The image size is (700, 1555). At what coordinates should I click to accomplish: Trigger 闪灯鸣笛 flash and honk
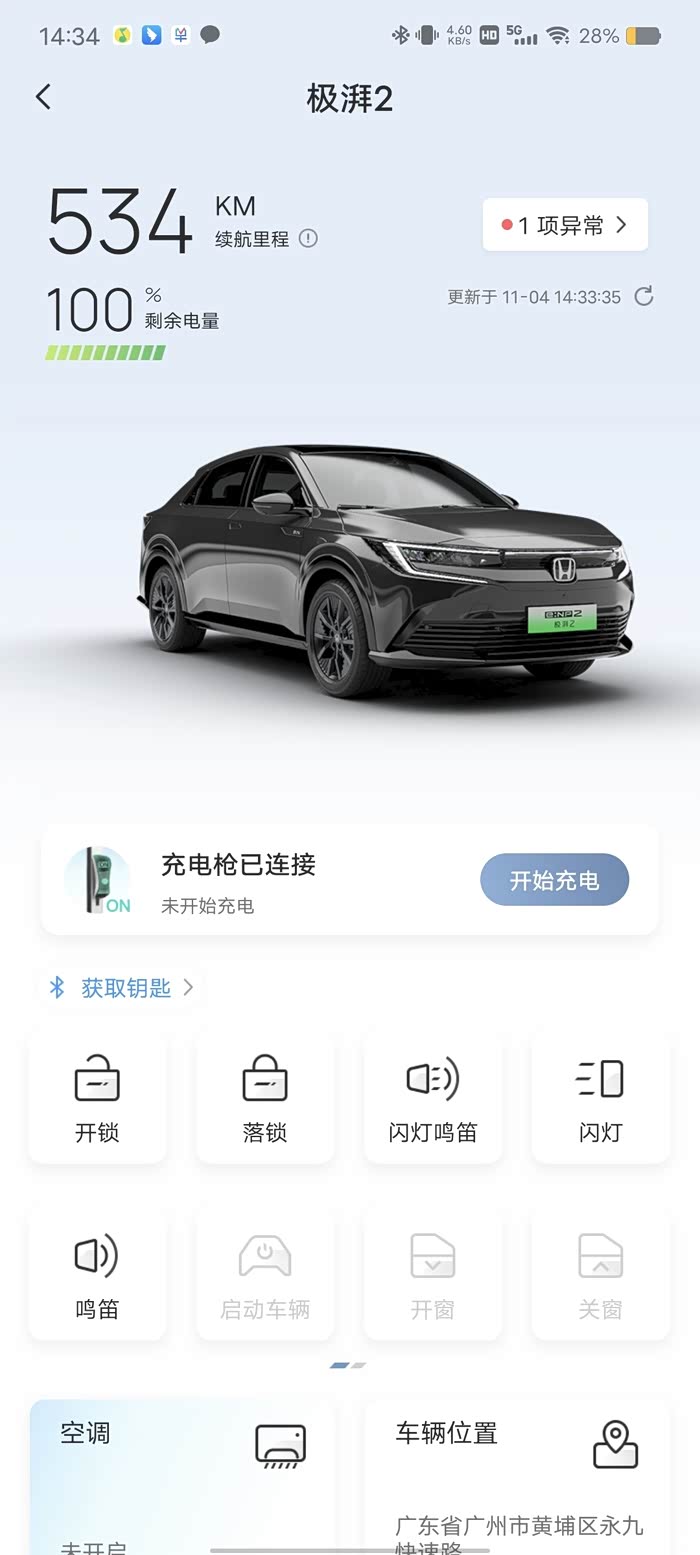[x=433, y=1098]
